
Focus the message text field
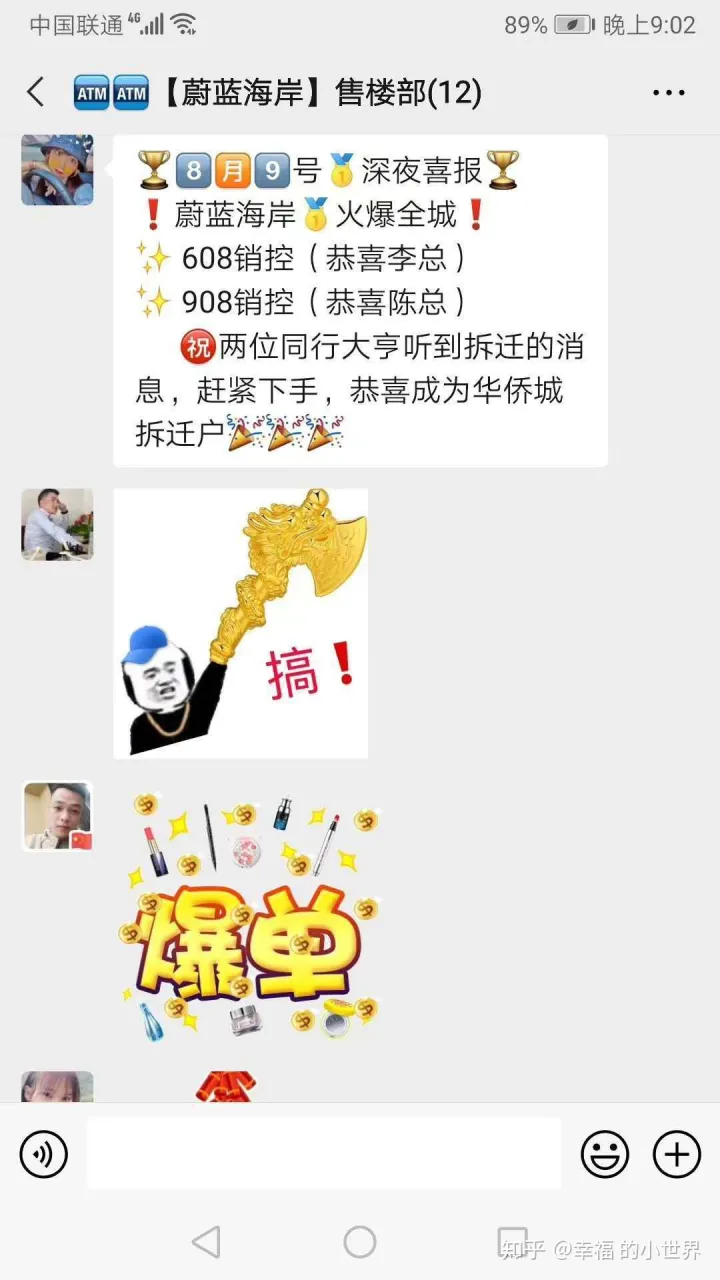(324, 1154)
